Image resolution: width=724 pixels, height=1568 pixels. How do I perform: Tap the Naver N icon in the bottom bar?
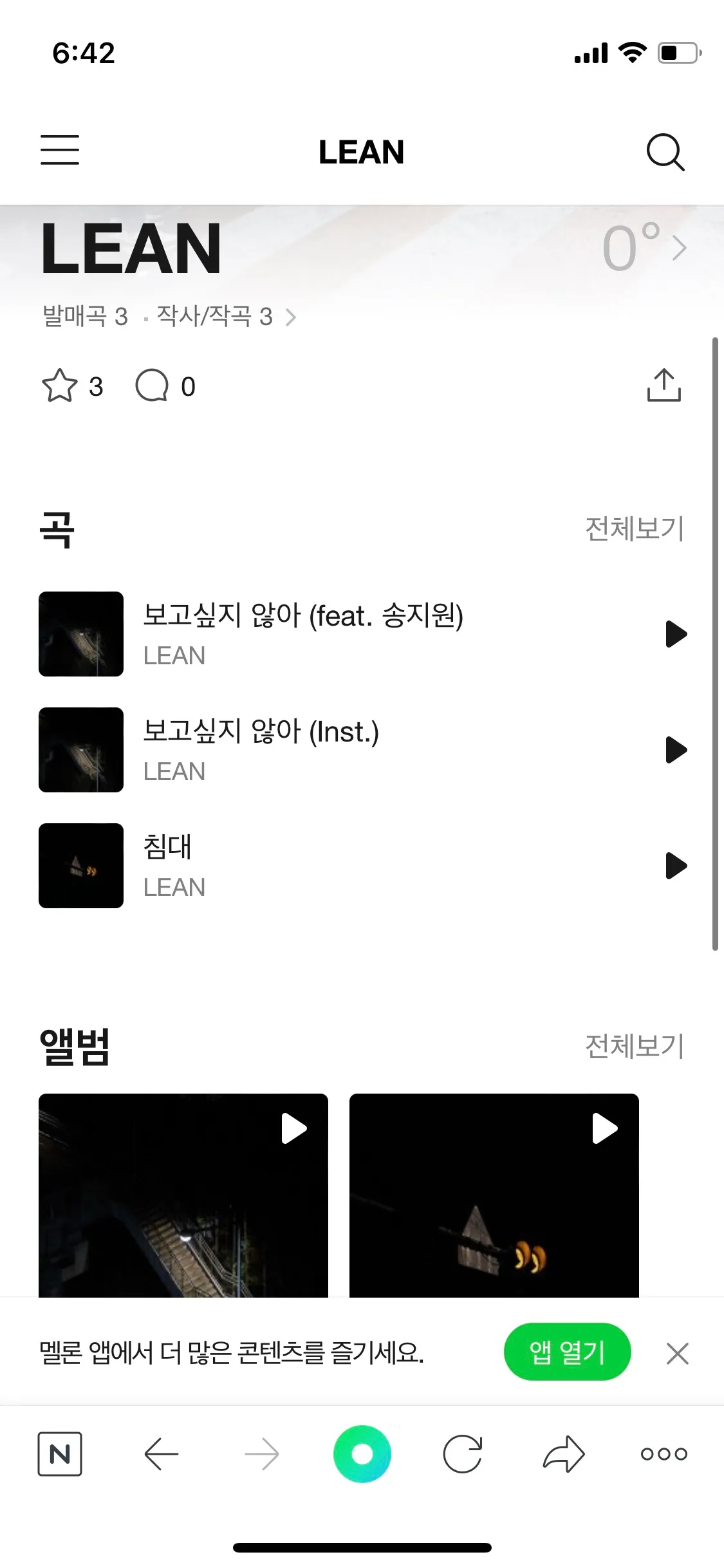(x=60, y=1453)
